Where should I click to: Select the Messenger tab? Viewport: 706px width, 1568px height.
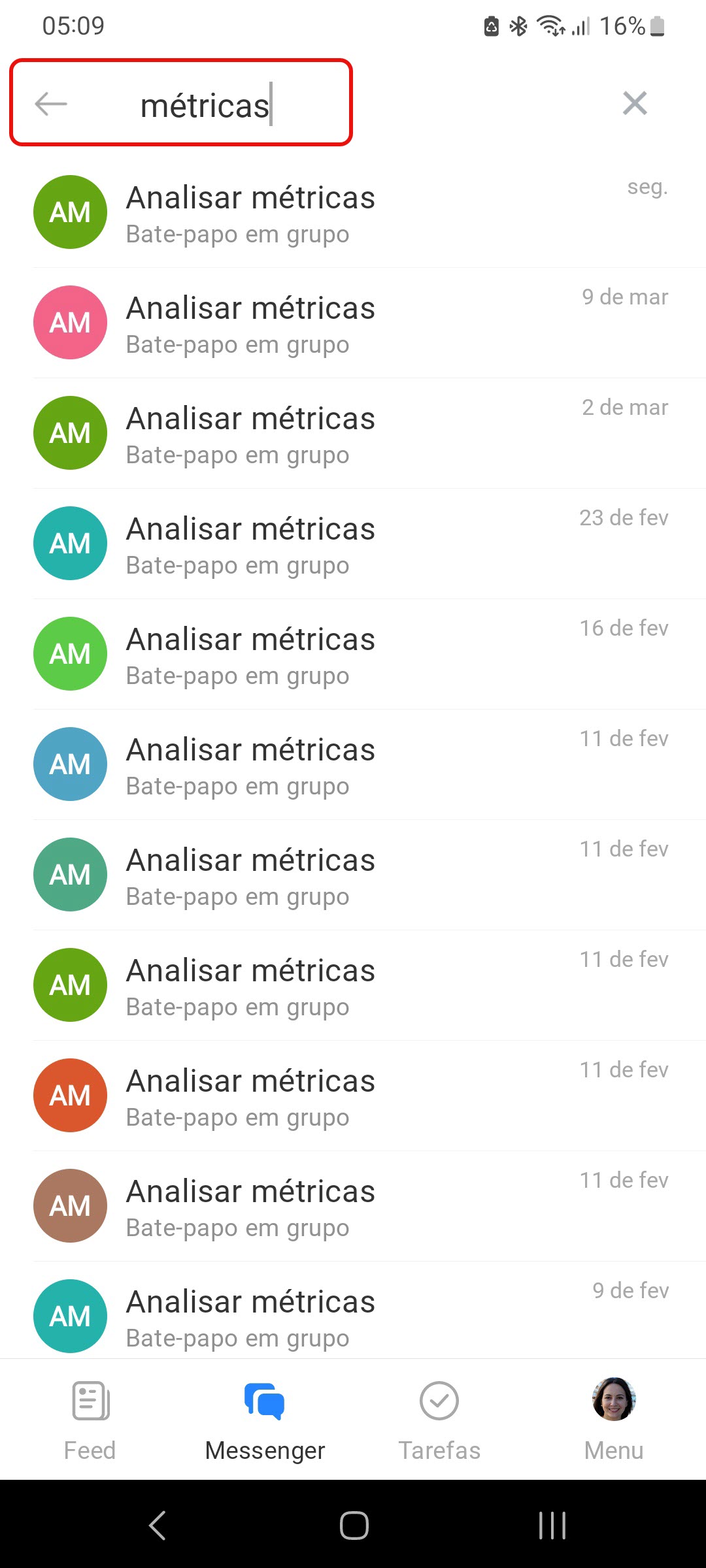[x=265, y=1419]
